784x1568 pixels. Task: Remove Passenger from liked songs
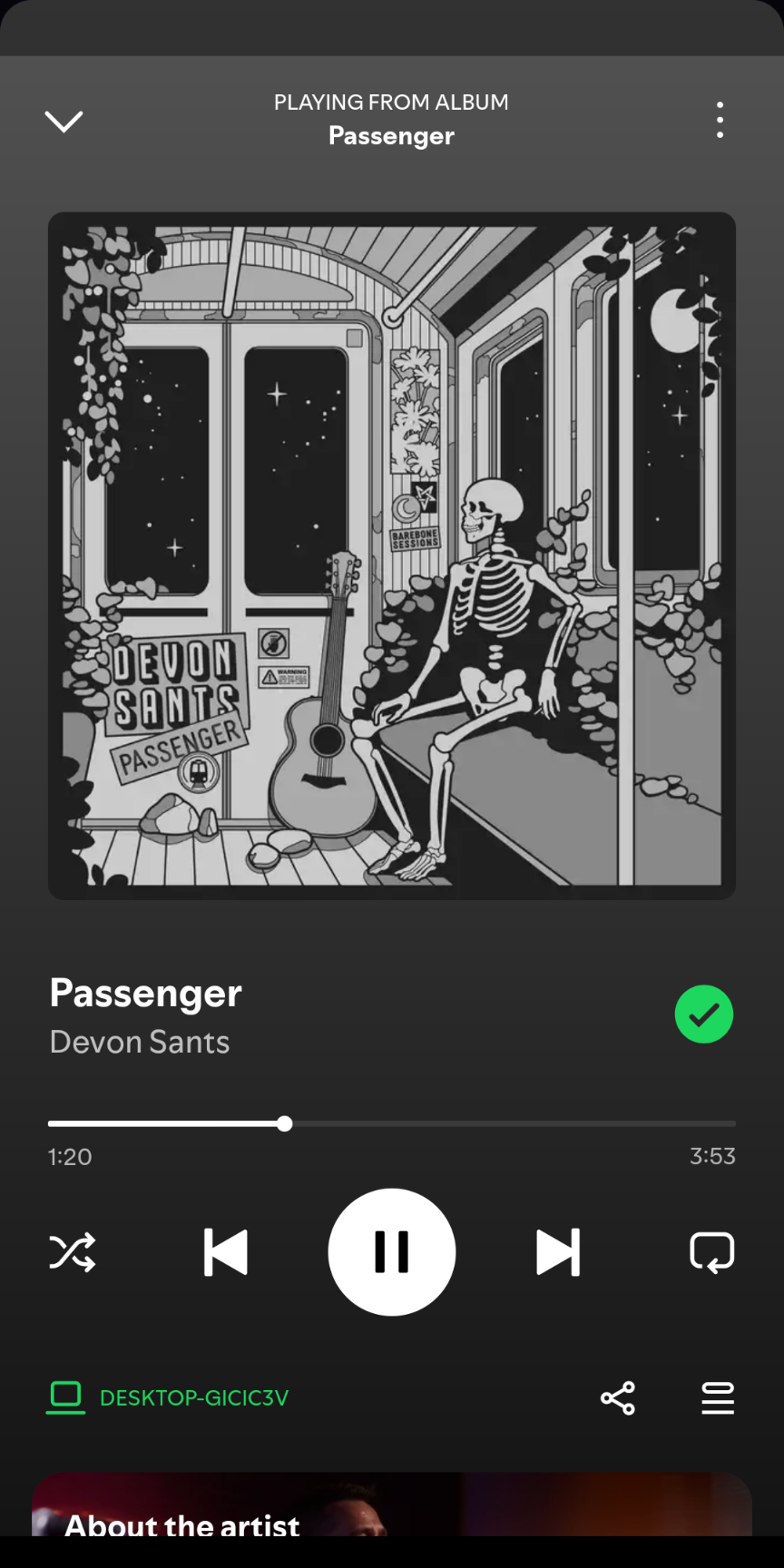point(703,1014)
